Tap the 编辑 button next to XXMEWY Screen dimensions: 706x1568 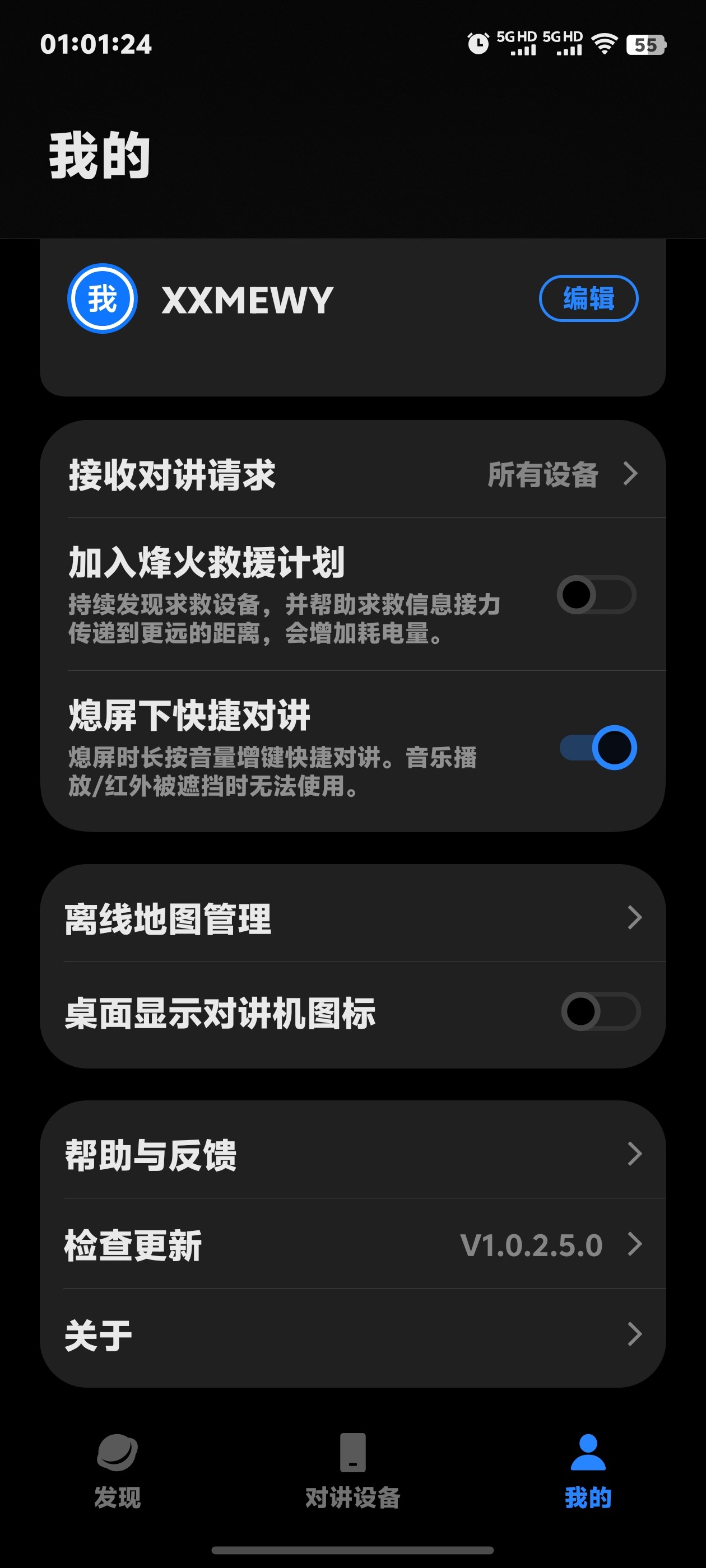click(588, 298)
